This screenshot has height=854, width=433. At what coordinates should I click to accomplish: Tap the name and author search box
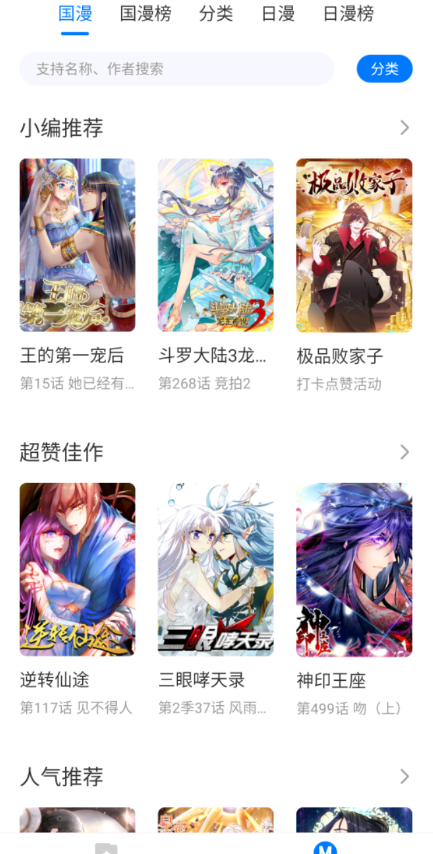[177, 69]
